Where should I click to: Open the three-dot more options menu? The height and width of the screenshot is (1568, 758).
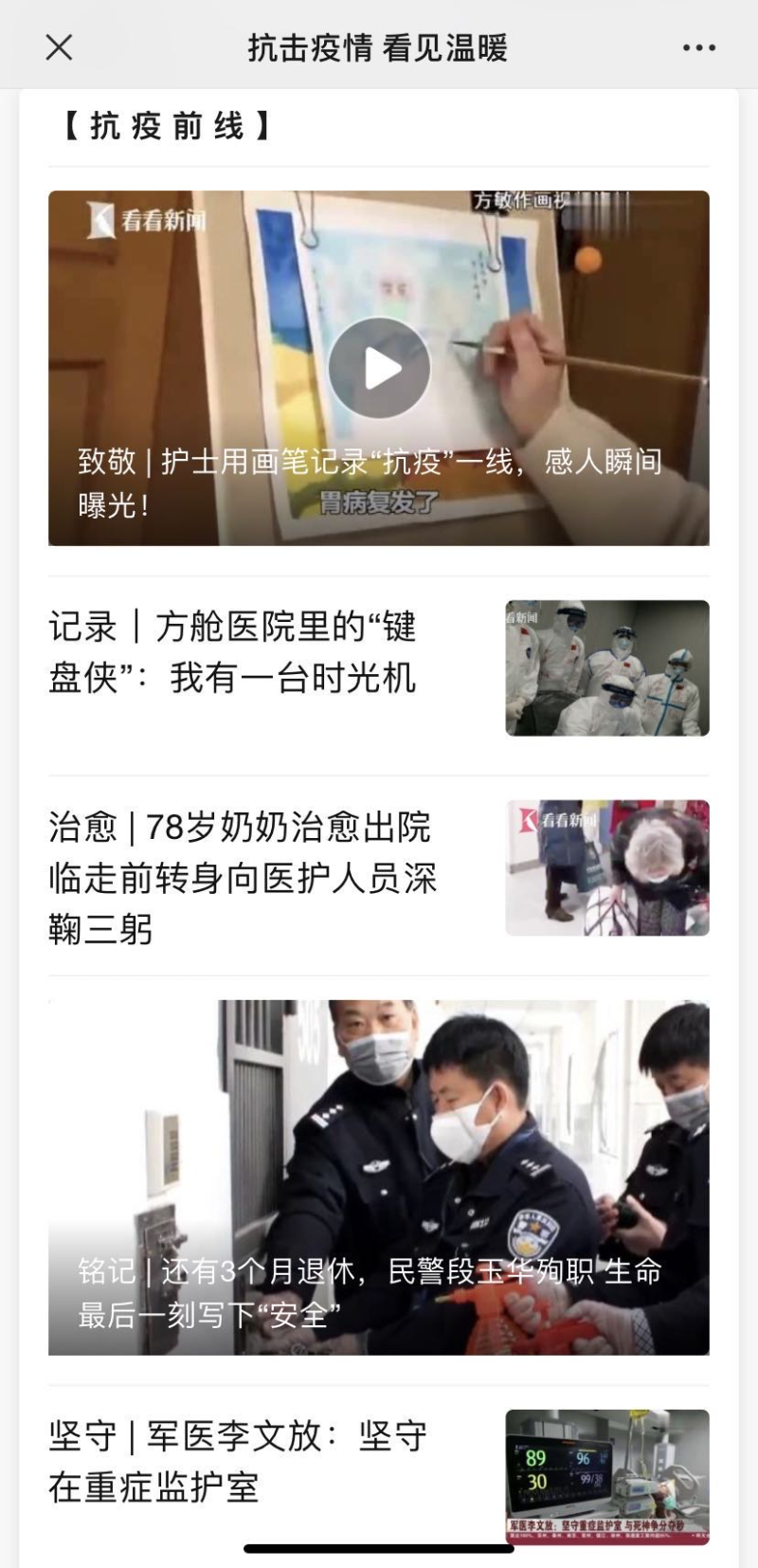pyautogui.click(x=698, y=47)
